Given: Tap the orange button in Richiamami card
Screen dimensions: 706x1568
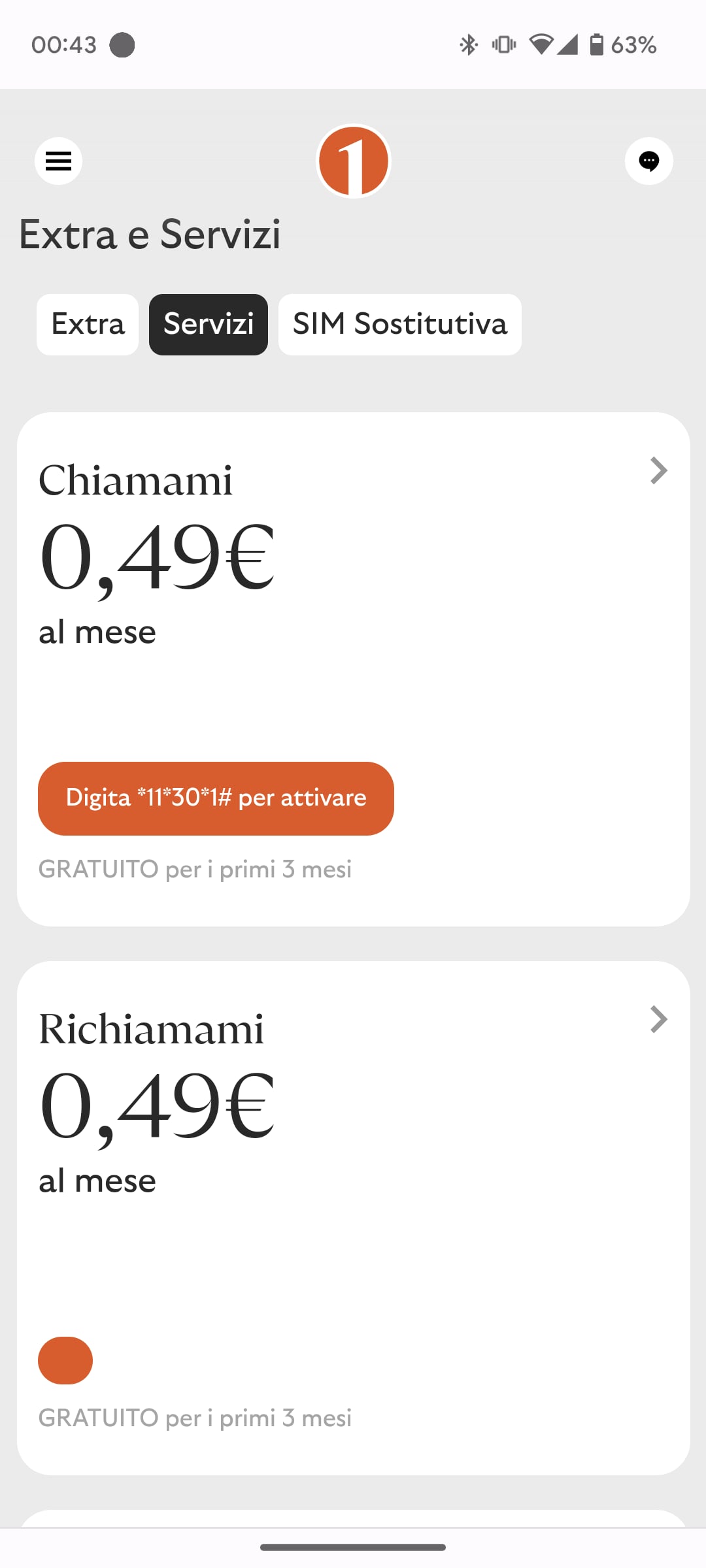Looking at the screenshot, I should coord(65,1360).
